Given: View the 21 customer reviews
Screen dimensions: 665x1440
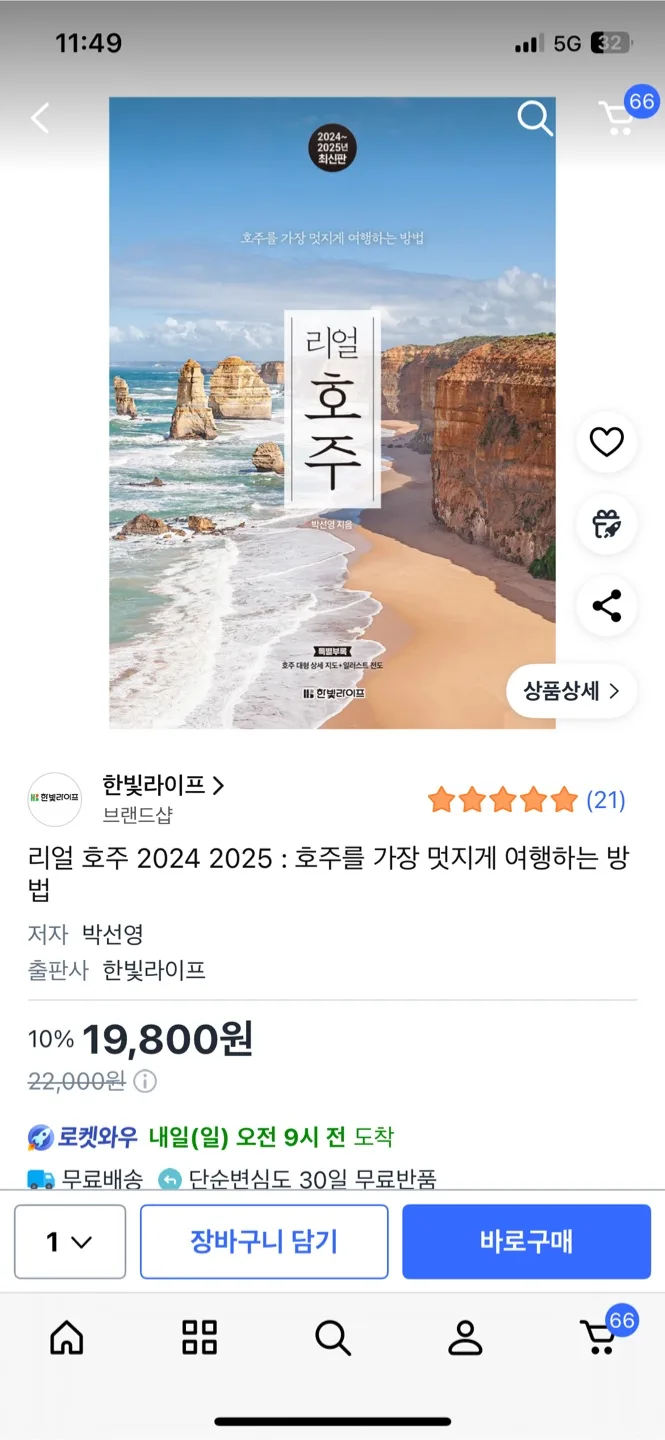Looking at the screenshot, I should tap(605, 800).
